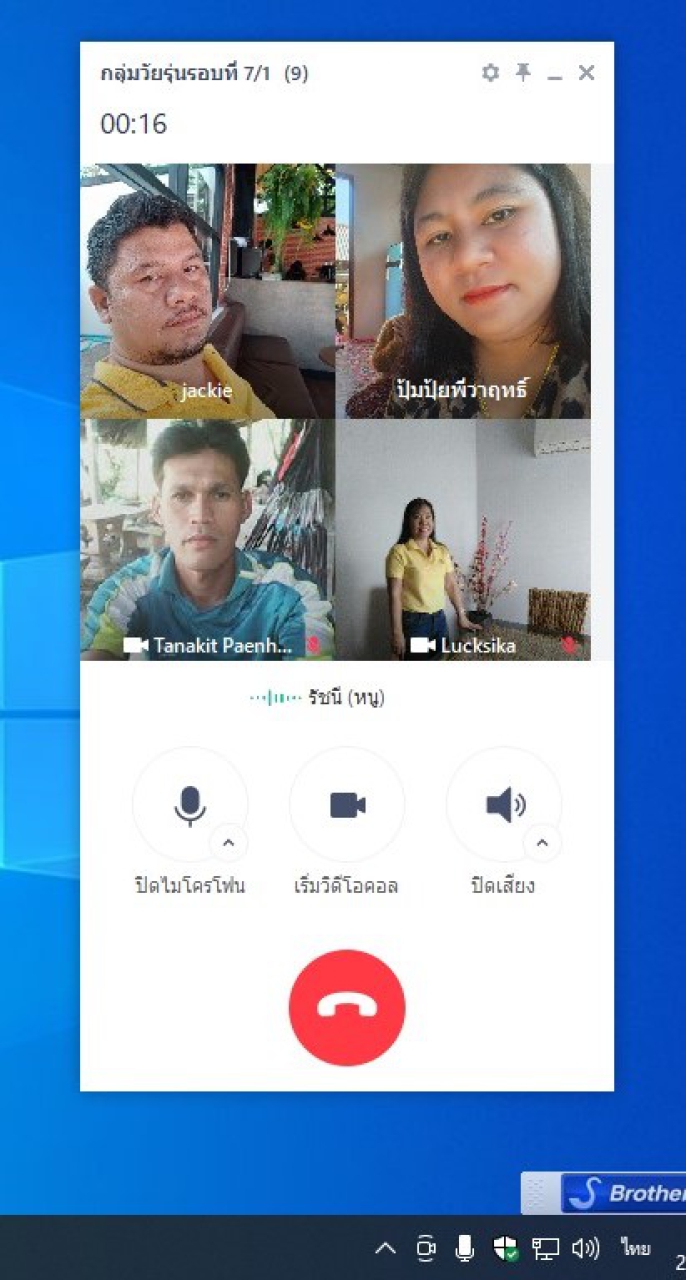Screen dimensions: 686x1280
Task: Turn off the speaker sound
Action: [504, 804]
